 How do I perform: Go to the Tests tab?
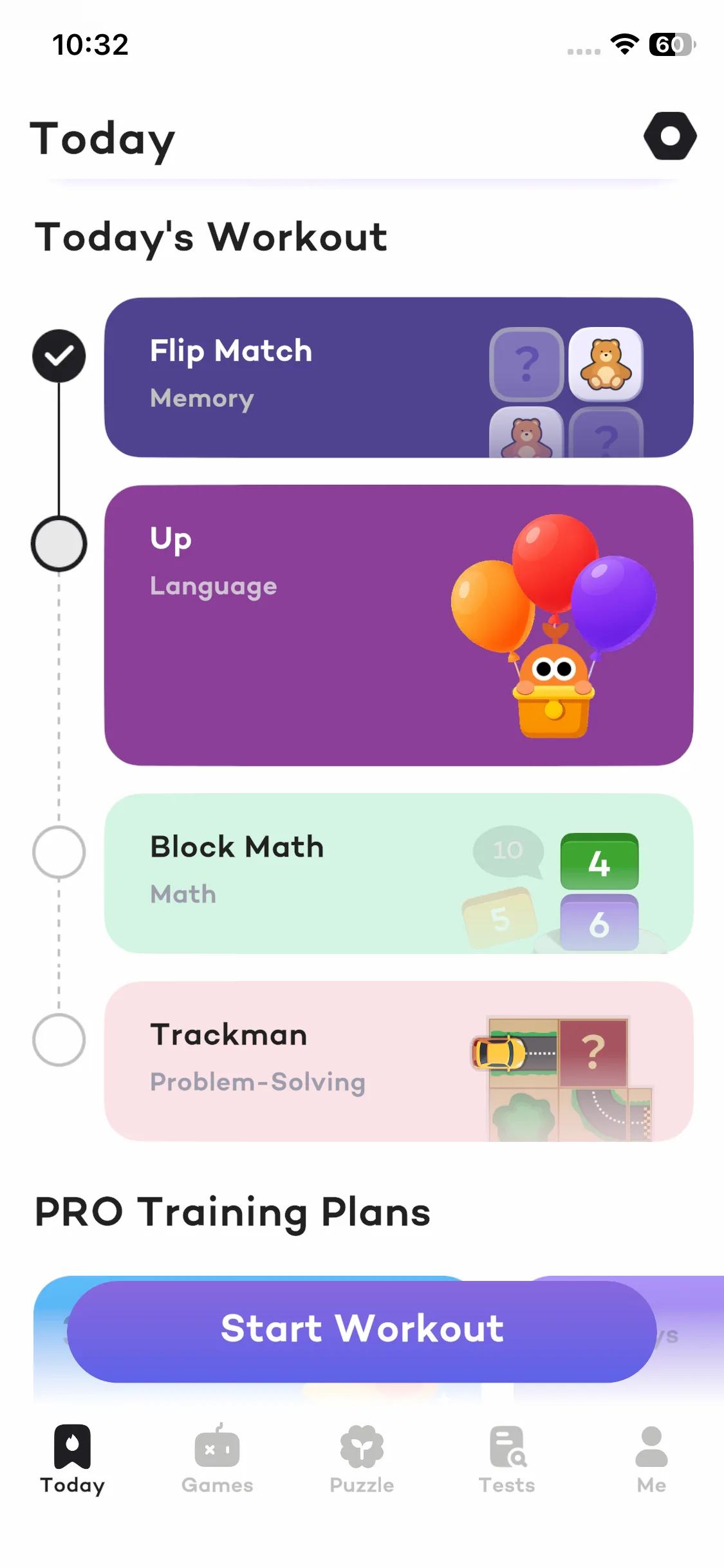click(507, 1459)
